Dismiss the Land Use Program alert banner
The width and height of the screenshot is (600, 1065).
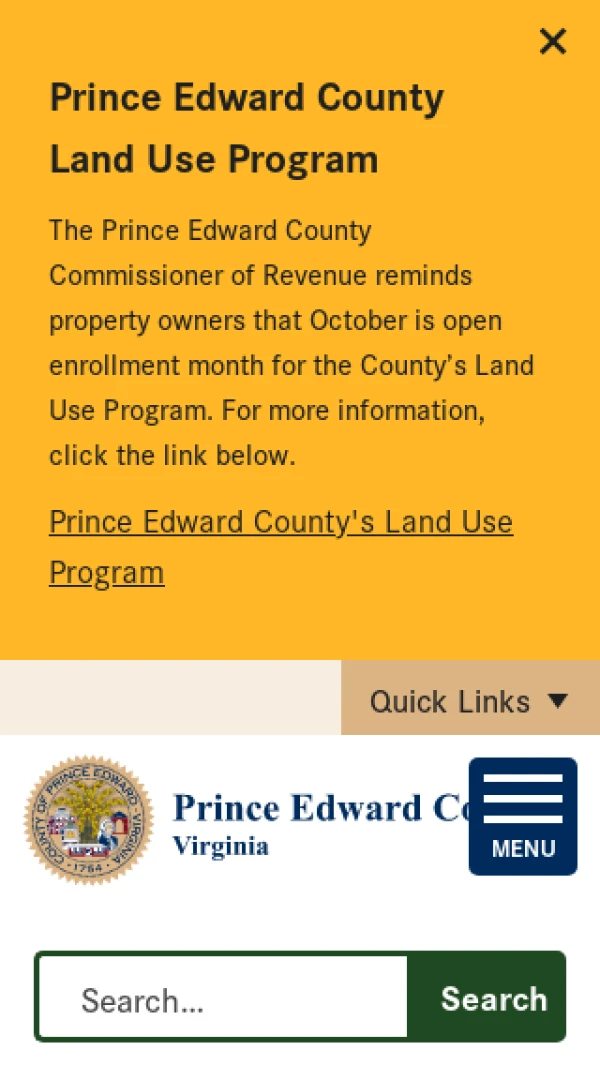click(552, 42)
